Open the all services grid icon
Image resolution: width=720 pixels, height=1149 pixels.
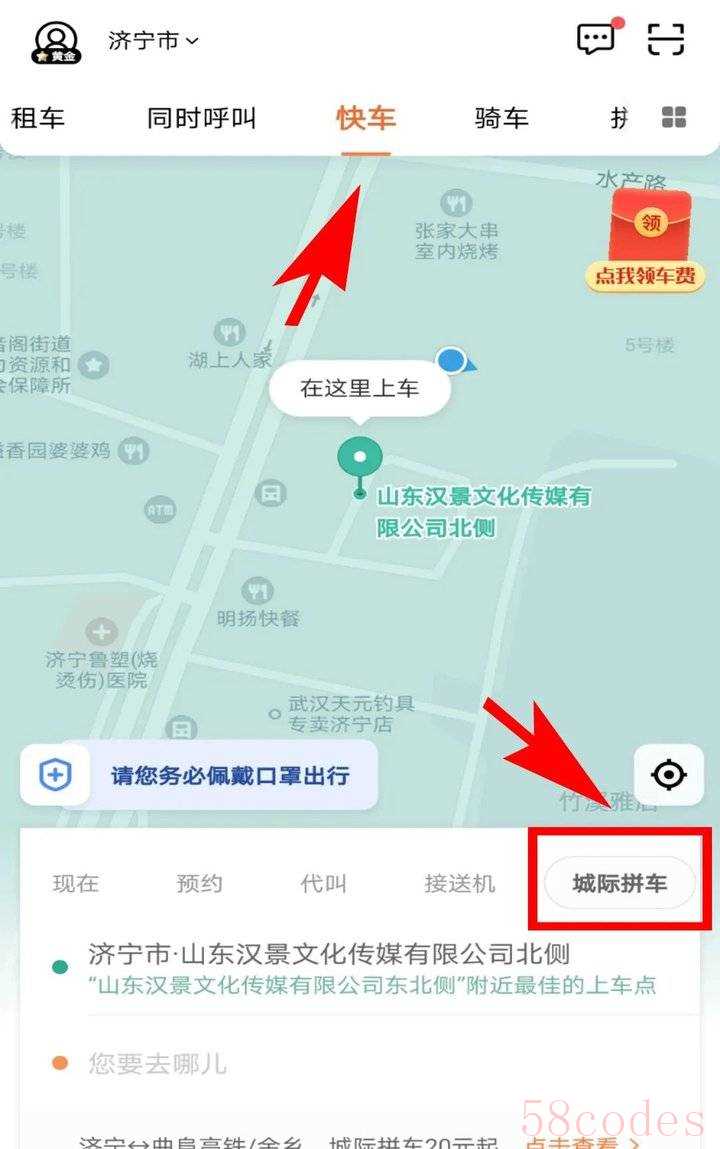coord(674,118)
